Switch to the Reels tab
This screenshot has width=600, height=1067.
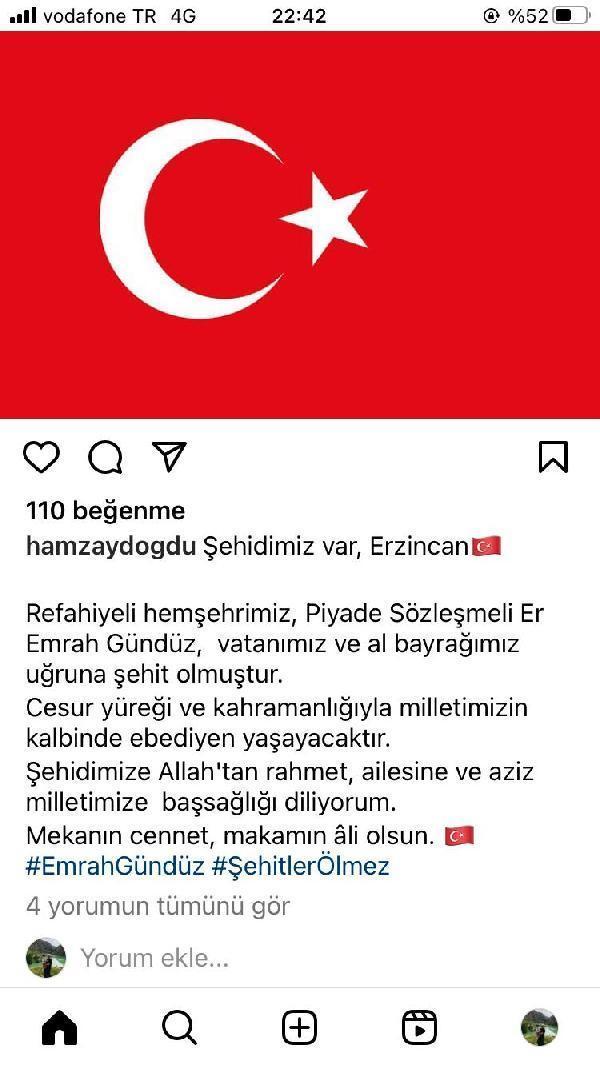[x=419, y=1027]
